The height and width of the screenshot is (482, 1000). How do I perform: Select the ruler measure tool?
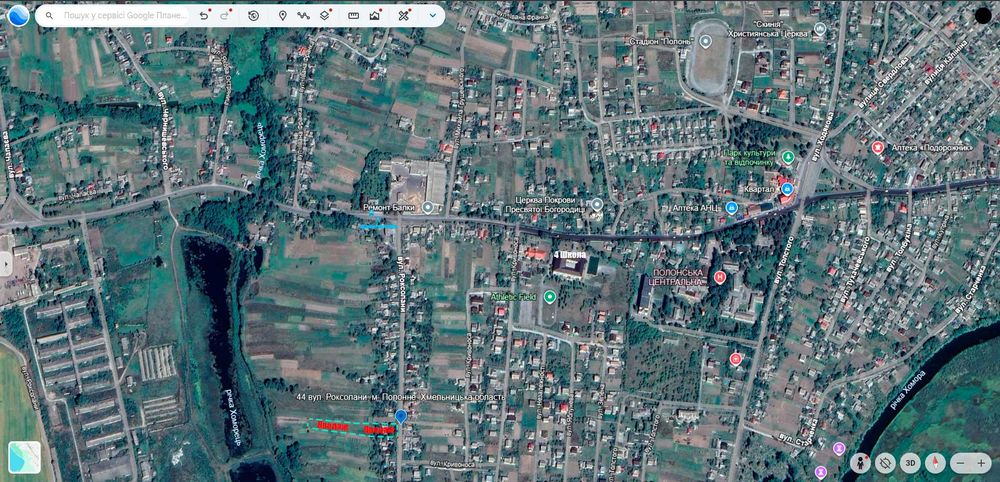pos(353,16)
